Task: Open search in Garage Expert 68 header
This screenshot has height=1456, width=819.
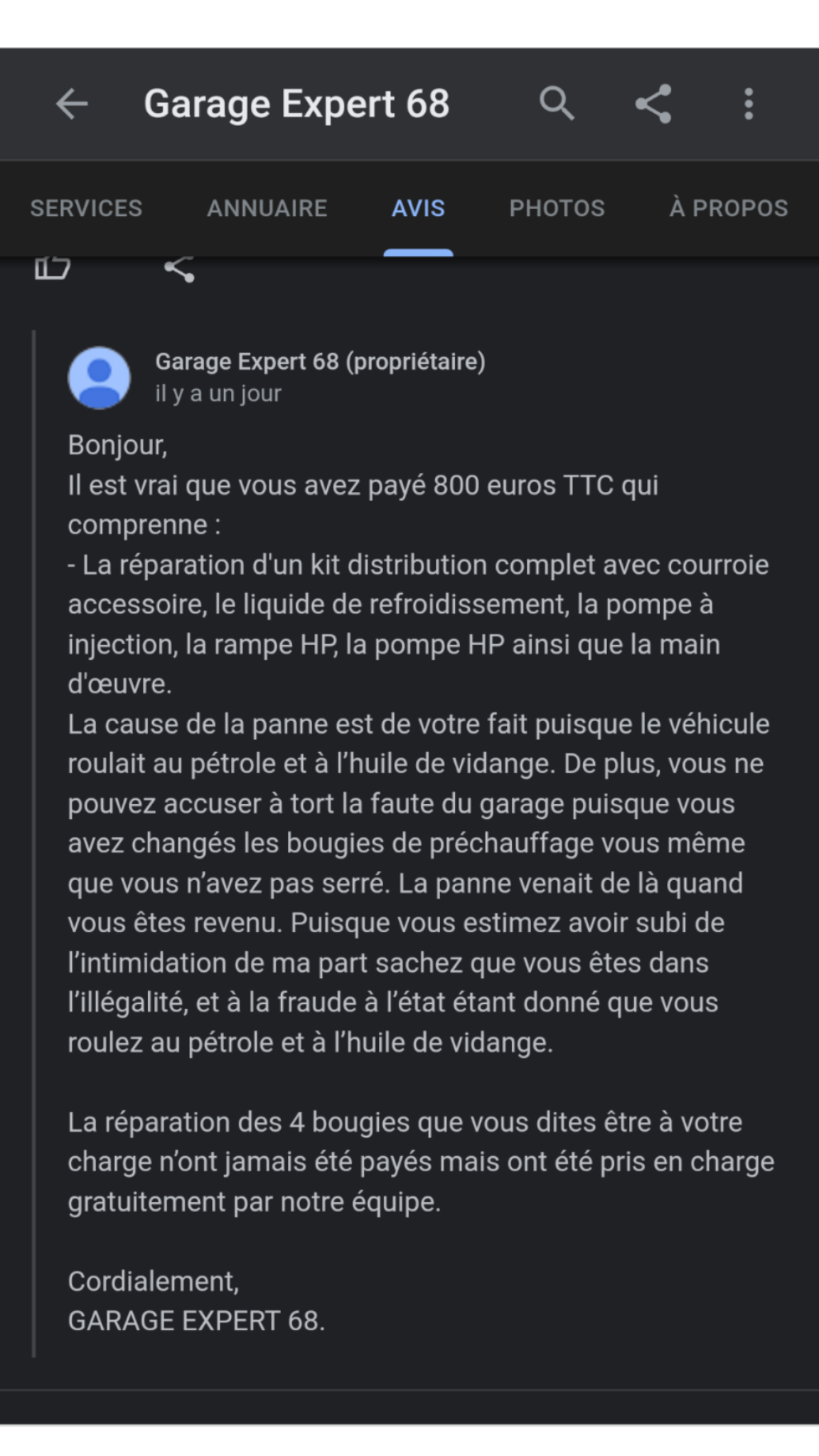Action: tap(557, 105)
